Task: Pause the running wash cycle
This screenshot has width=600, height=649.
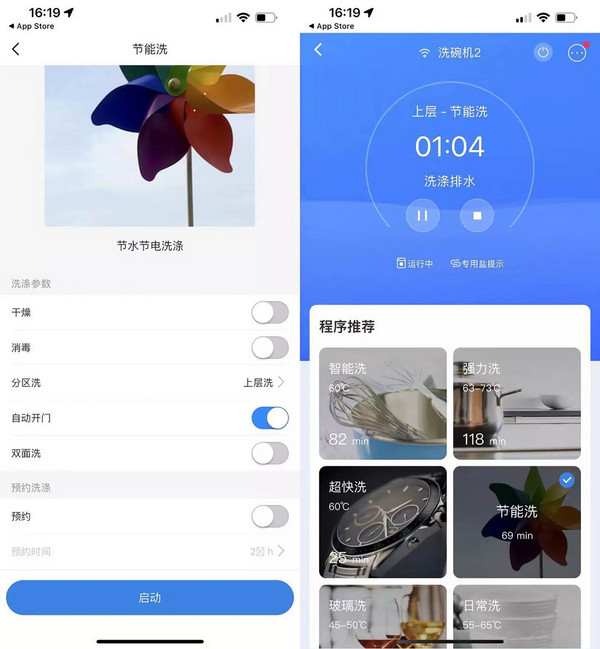Action: pyautogui.click(x=422, y=215)
